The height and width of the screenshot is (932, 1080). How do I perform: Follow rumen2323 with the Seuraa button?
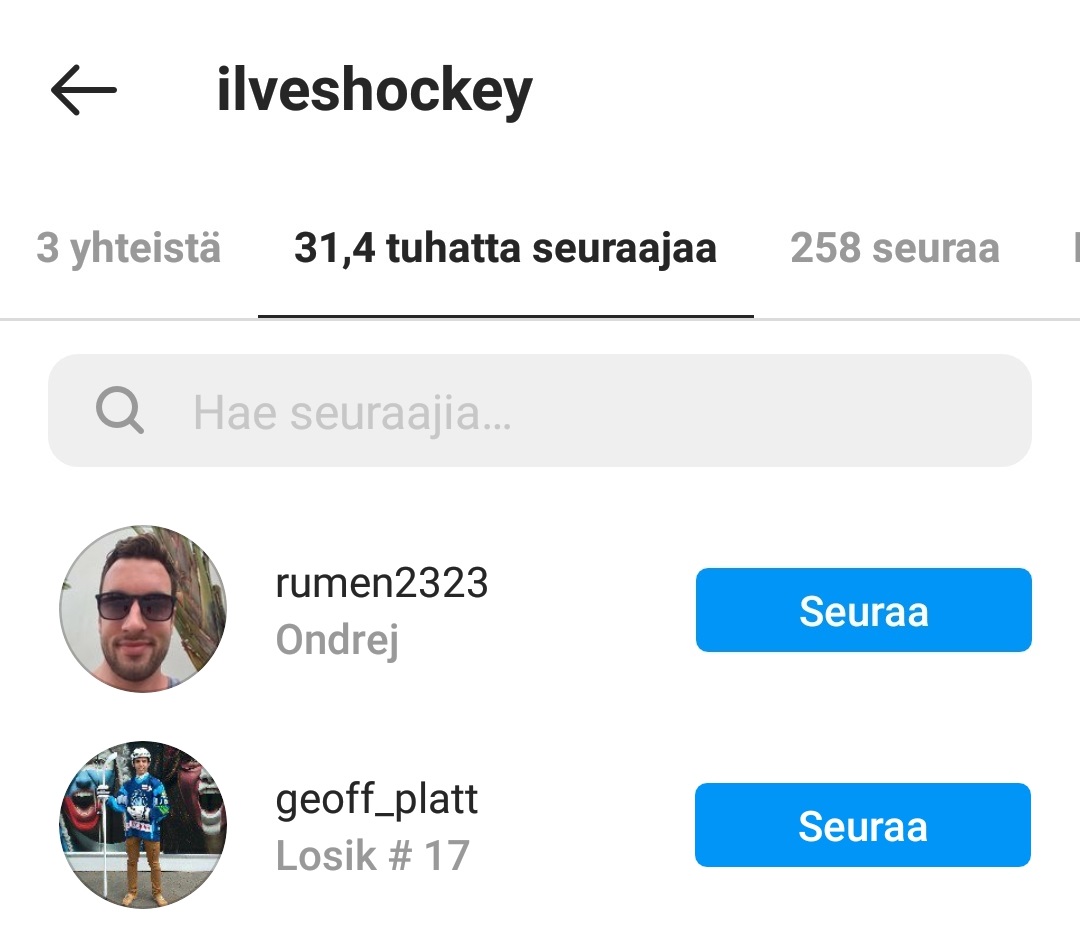[863, 610]
